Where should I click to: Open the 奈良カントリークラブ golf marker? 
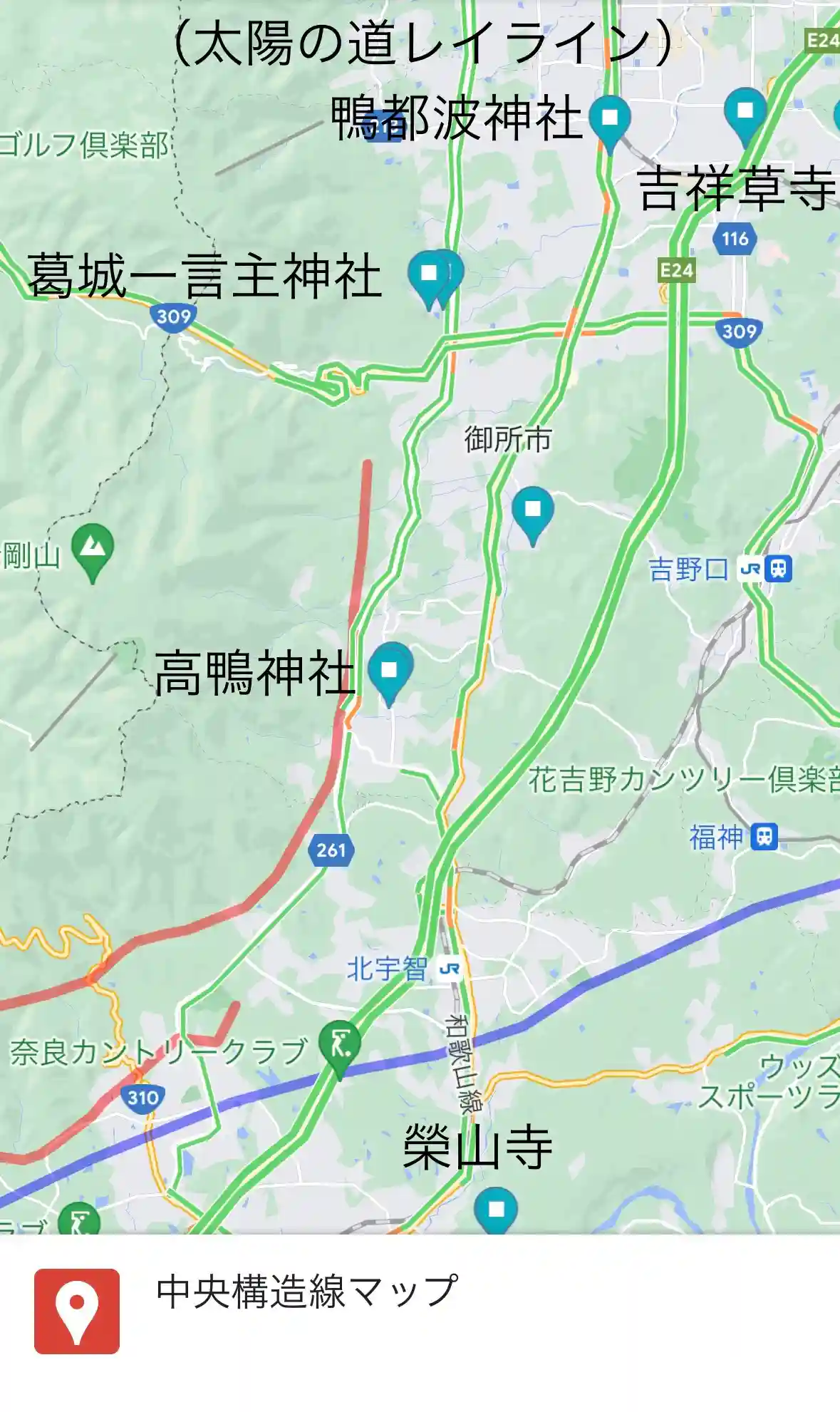click(x=340, y=1046)
